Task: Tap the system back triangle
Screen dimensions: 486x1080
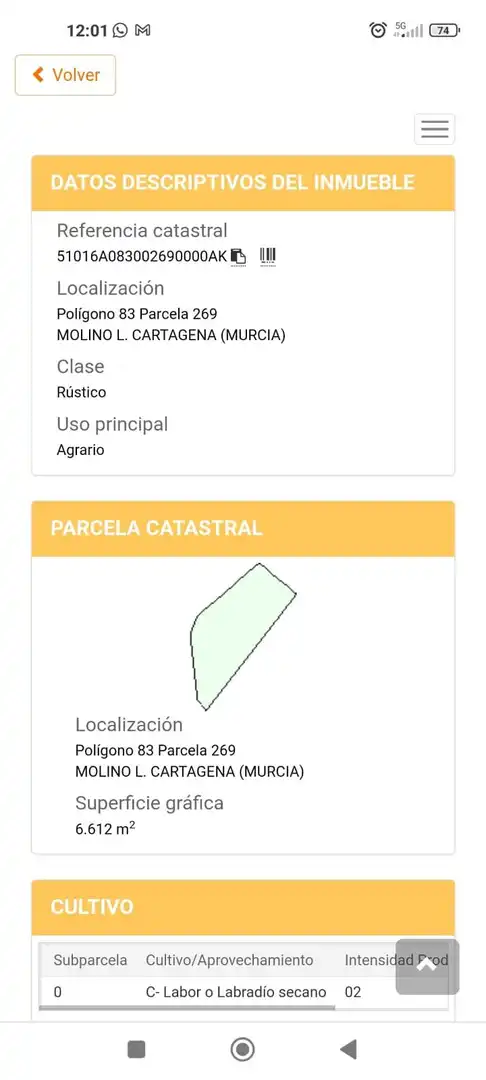Action: click(348, 1050)
